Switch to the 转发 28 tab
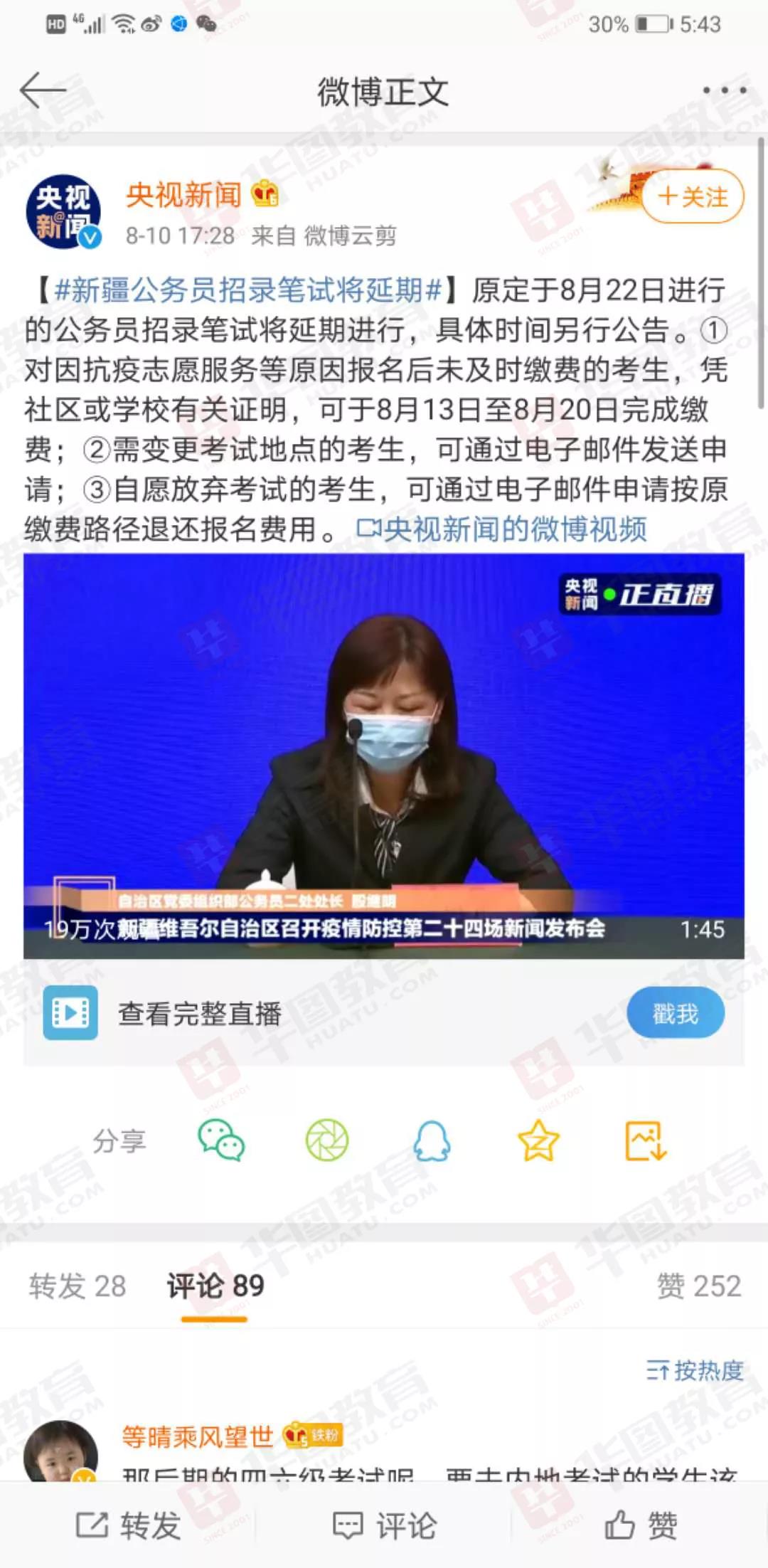The image size is (768, 1568). tap(78, 1286)
